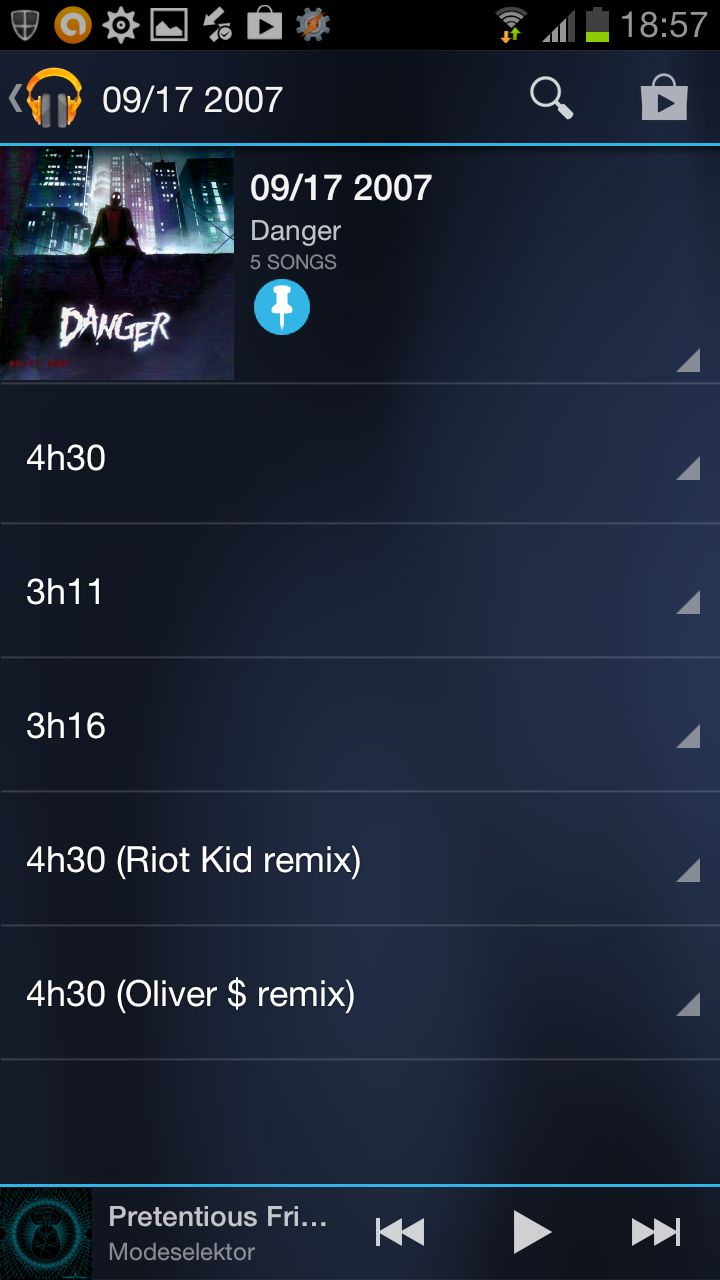
Task: Open the search magnifier
Action: [551, 98]
